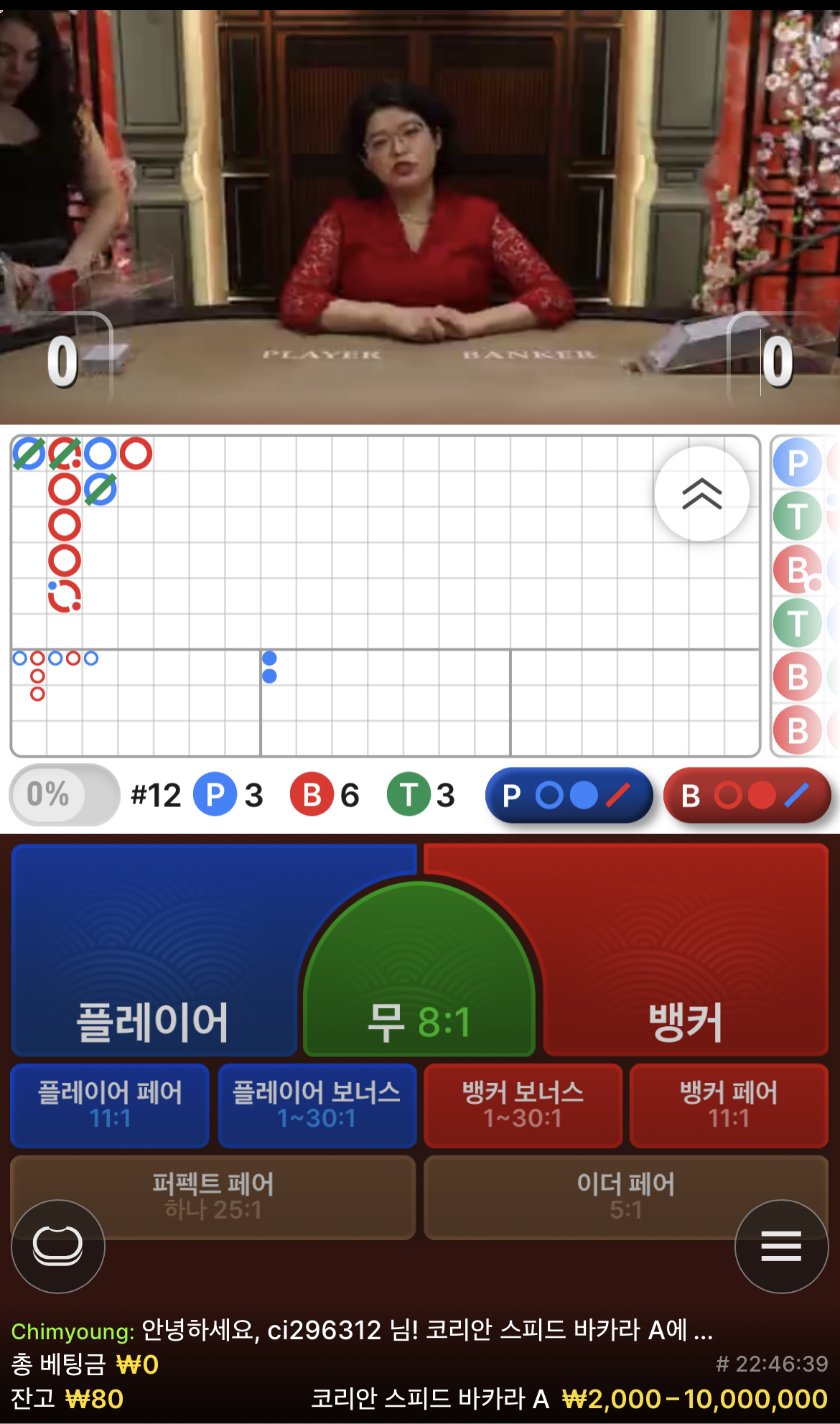This screenshot has width=840, height=1424.
Task: Toggle the 0% statistics switch
Action: coord(64,795)
